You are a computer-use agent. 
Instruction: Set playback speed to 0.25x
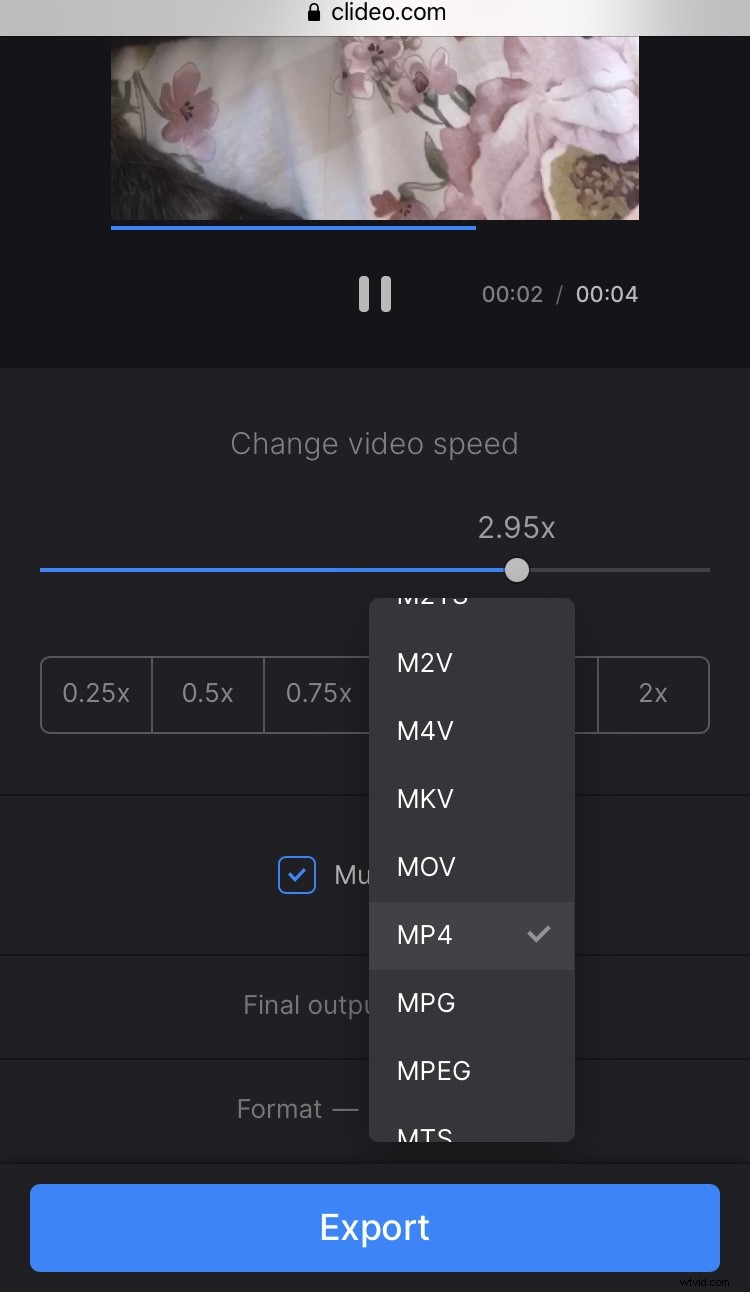click(96, 694)
